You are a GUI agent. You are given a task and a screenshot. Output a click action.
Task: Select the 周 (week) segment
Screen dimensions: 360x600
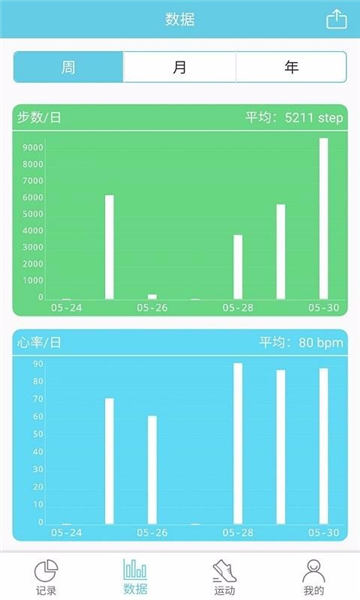point(68,67)
